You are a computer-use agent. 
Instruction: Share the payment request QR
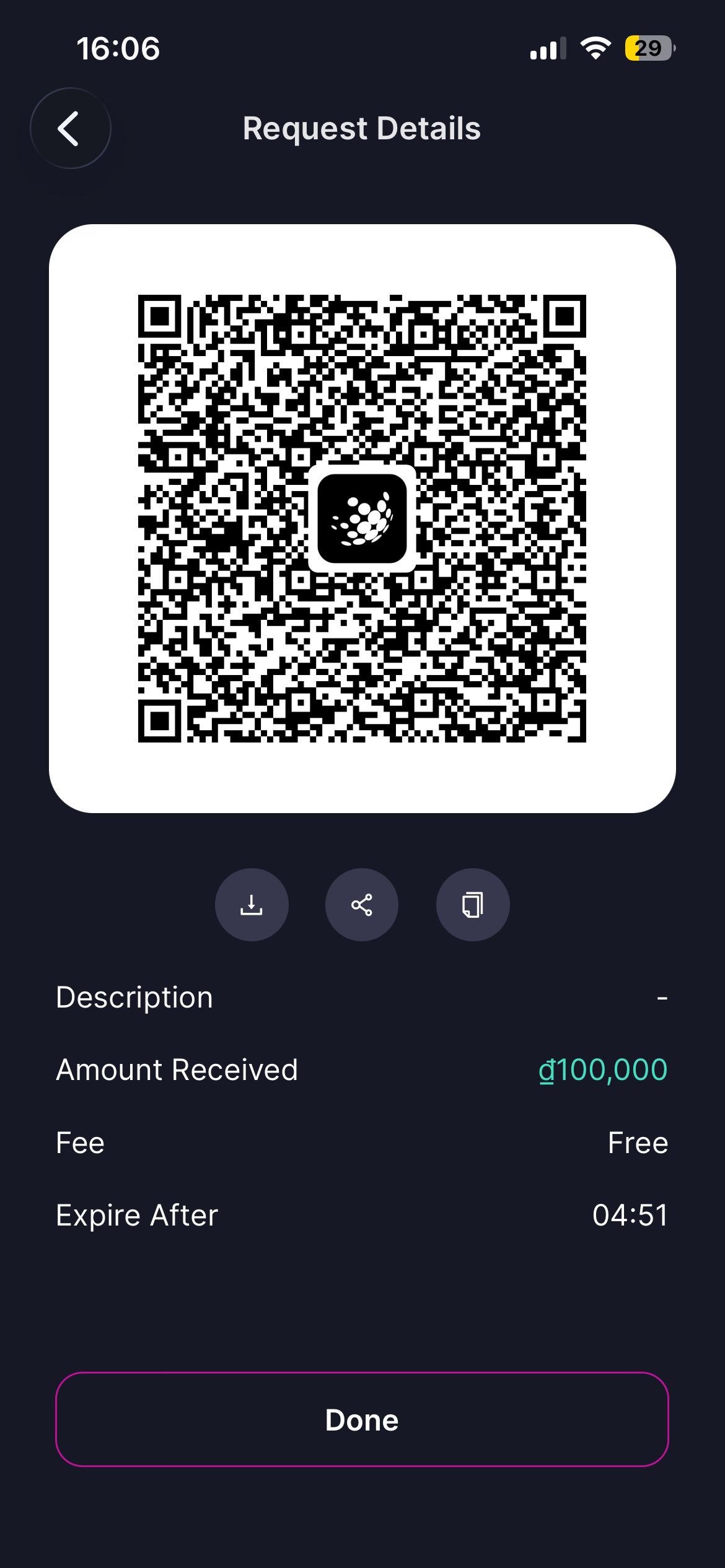362,905
